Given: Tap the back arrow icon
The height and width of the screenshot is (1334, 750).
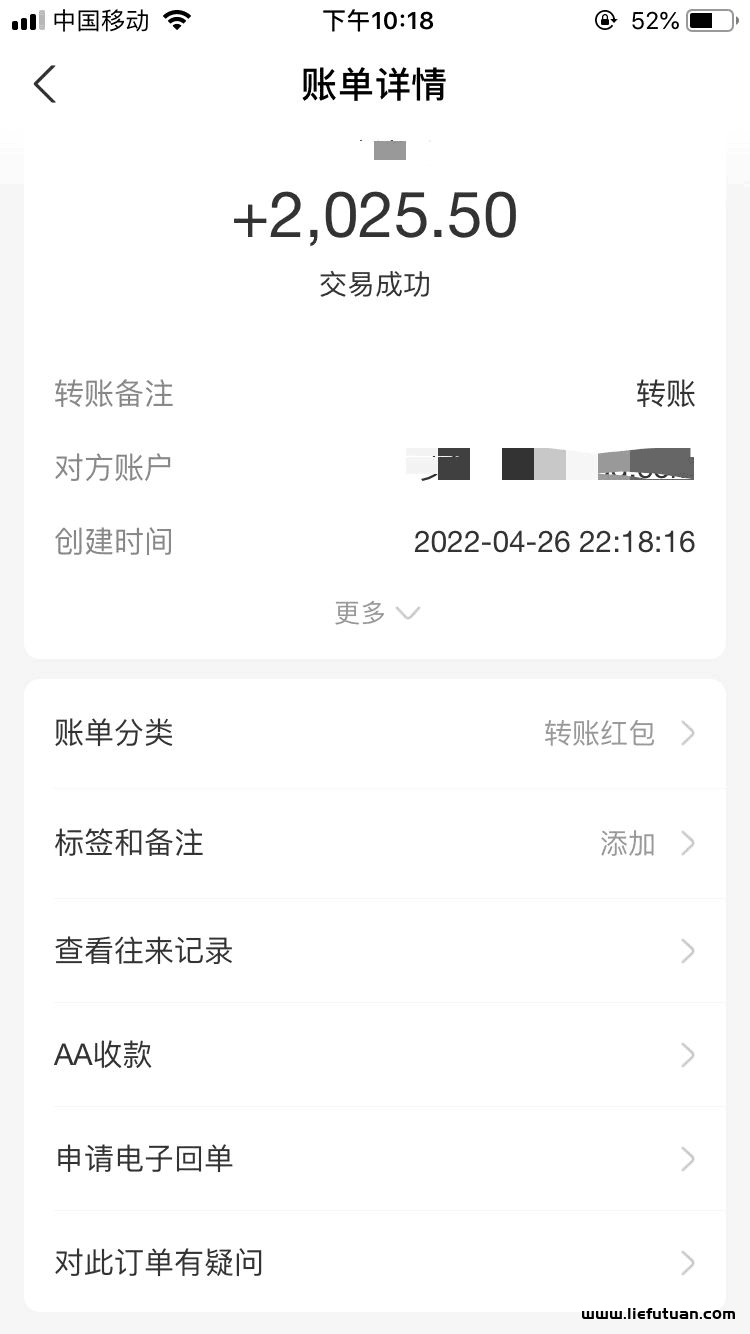Looking at the screenshot, I should click(44, 84).
